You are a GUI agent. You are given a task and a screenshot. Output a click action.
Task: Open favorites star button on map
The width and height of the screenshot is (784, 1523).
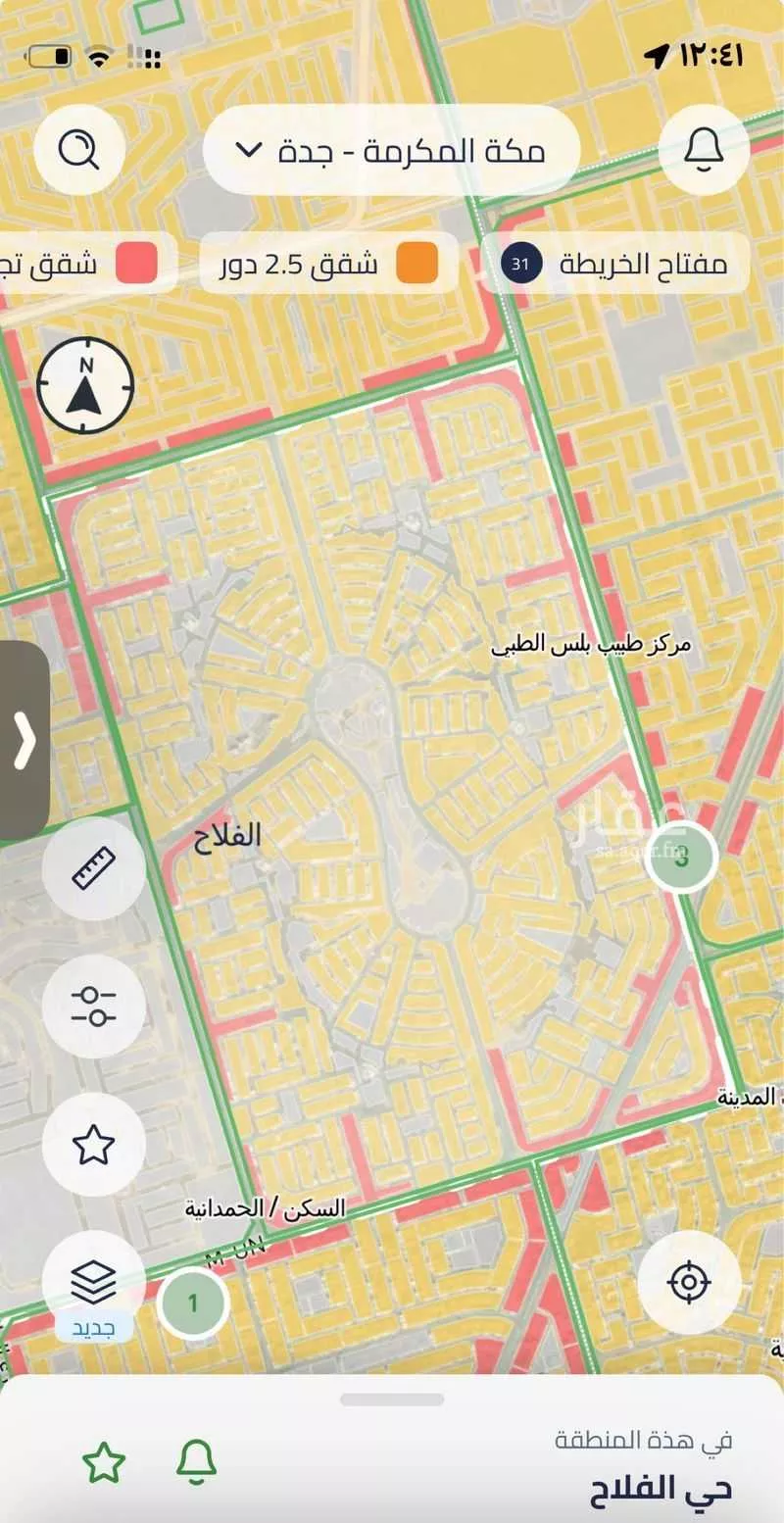94,1145
